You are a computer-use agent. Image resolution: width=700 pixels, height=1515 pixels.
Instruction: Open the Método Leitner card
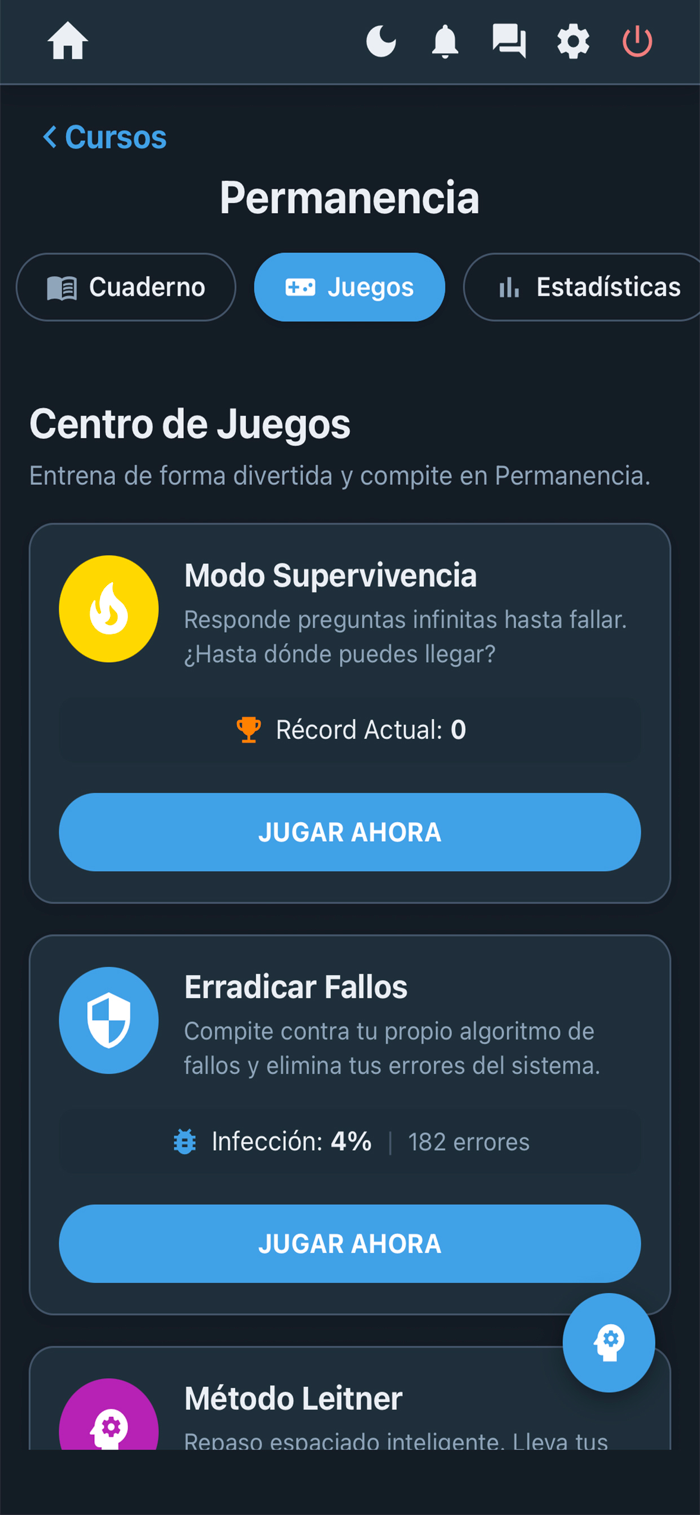click(350, 1400)
